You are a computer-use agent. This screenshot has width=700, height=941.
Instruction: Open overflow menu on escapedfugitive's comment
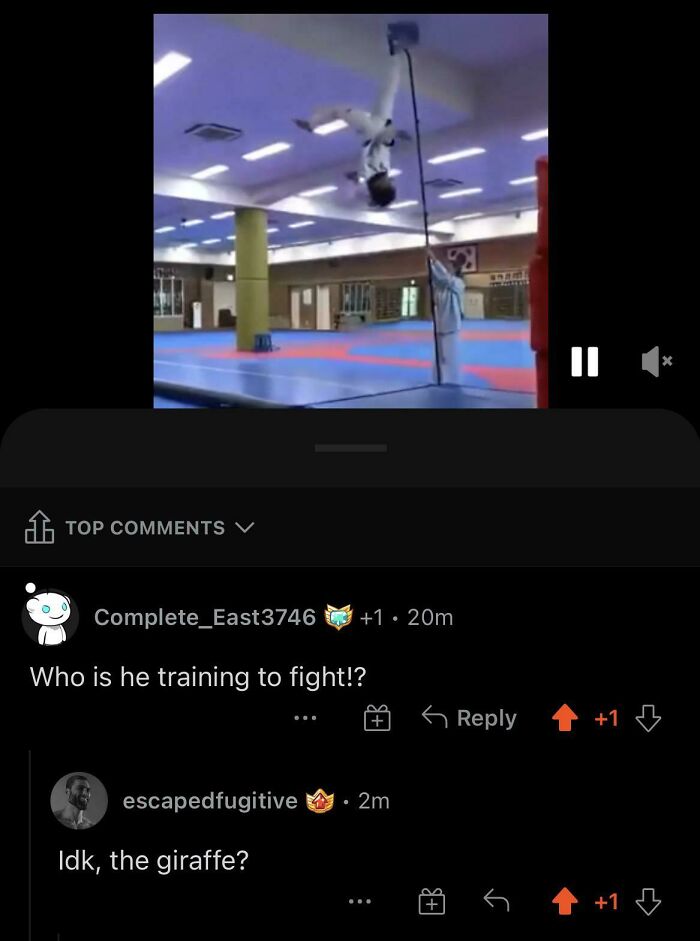click(359, 902)
